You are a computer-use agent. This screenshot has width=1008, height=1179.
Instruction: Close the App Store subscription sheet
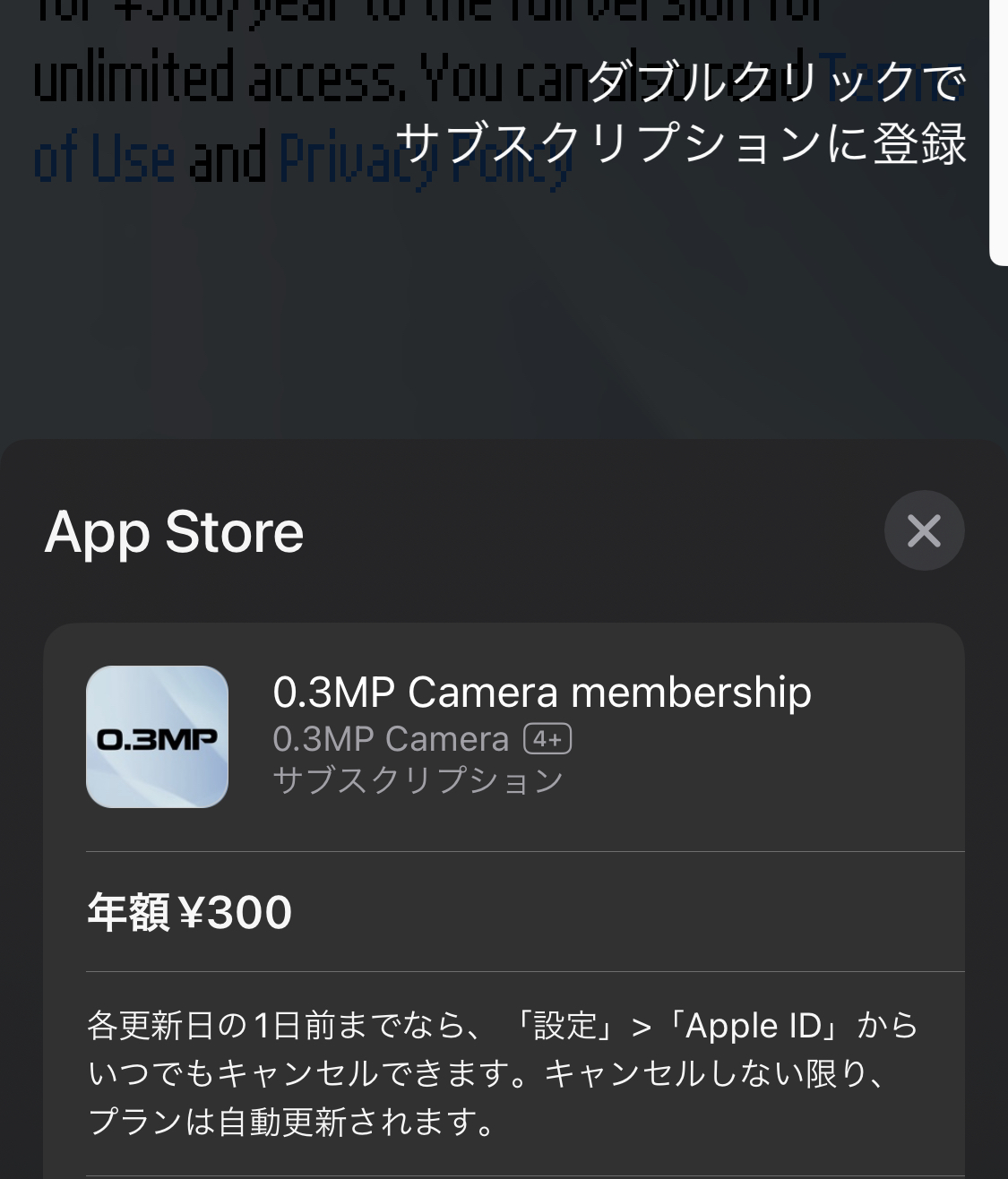[x=924, y=530]
